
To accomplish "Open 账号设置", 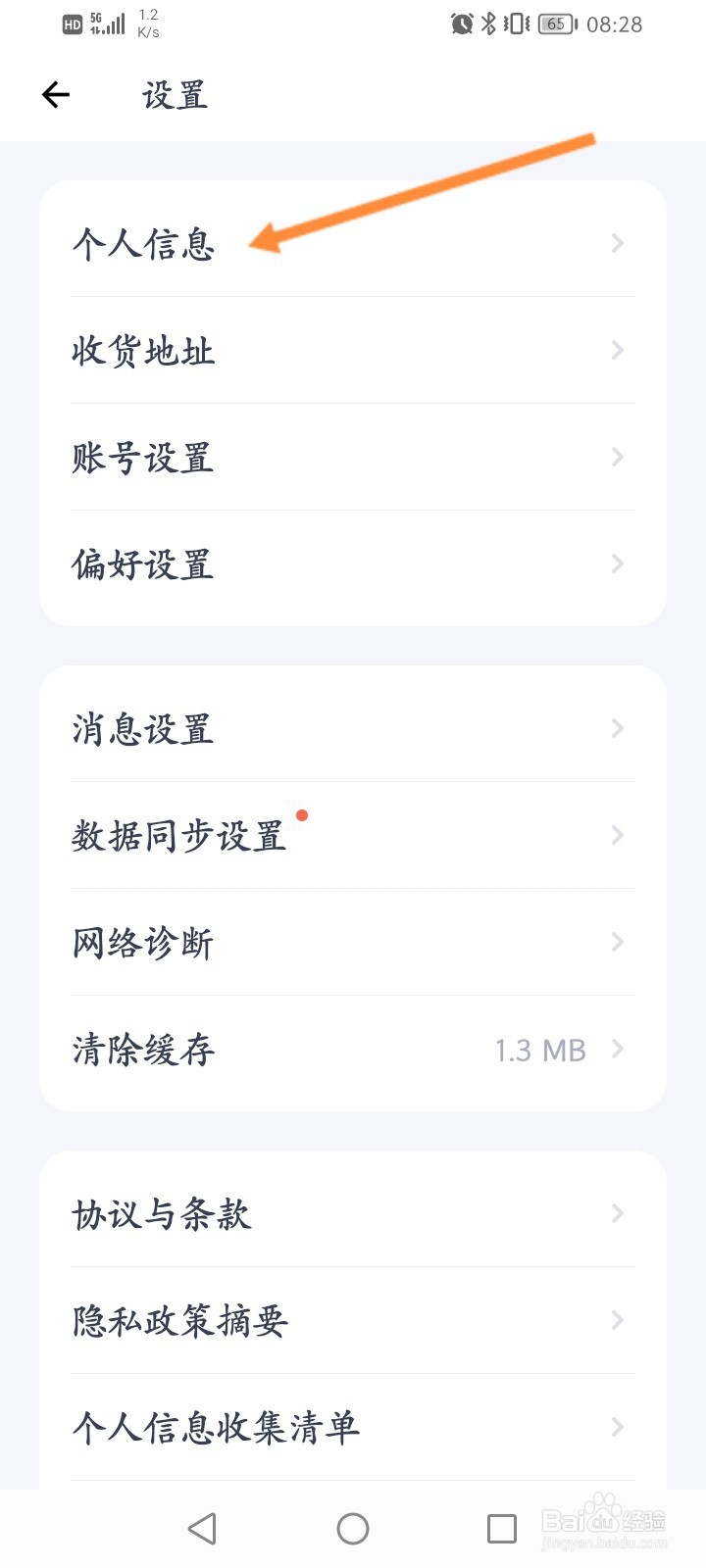I will coord(353,457).
